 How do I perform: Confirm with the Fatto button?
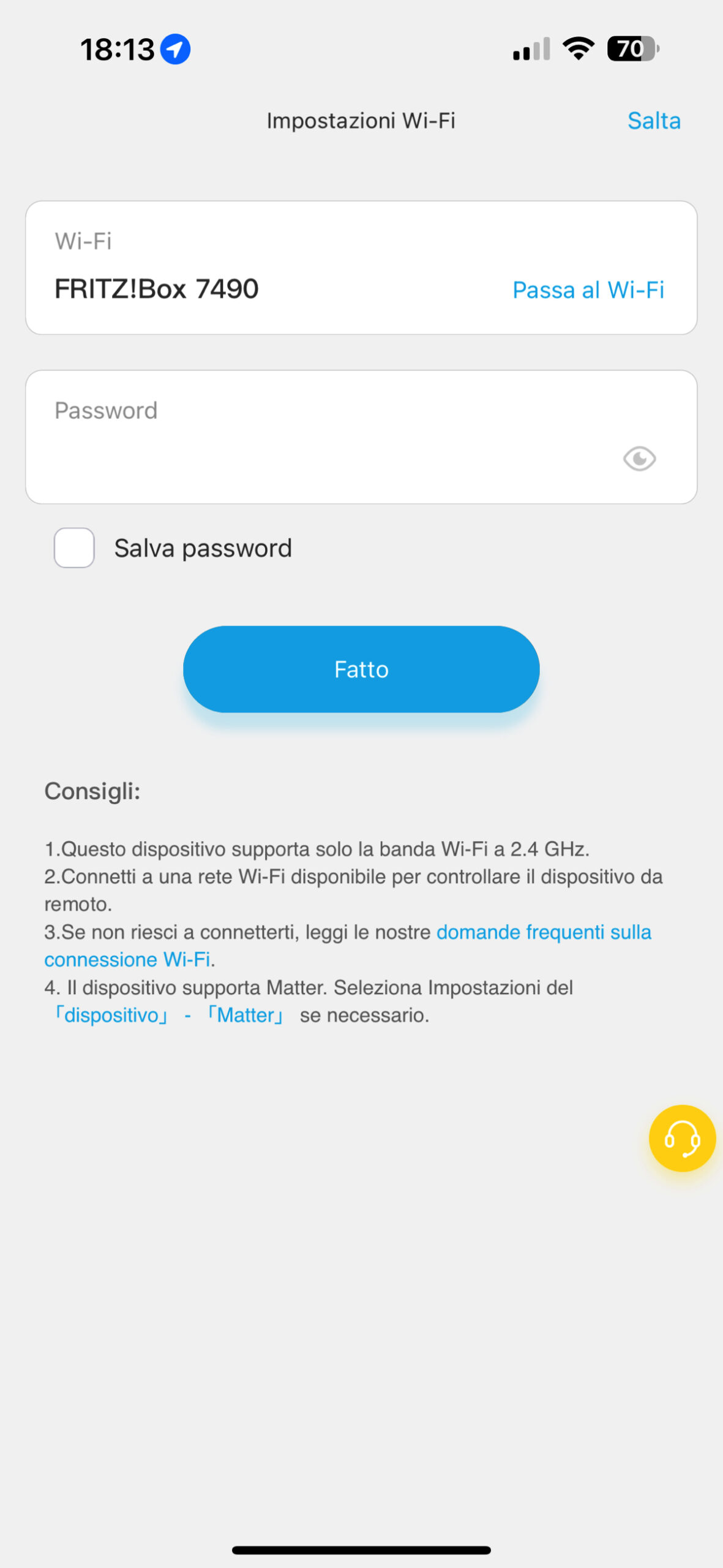pos(361,669)
